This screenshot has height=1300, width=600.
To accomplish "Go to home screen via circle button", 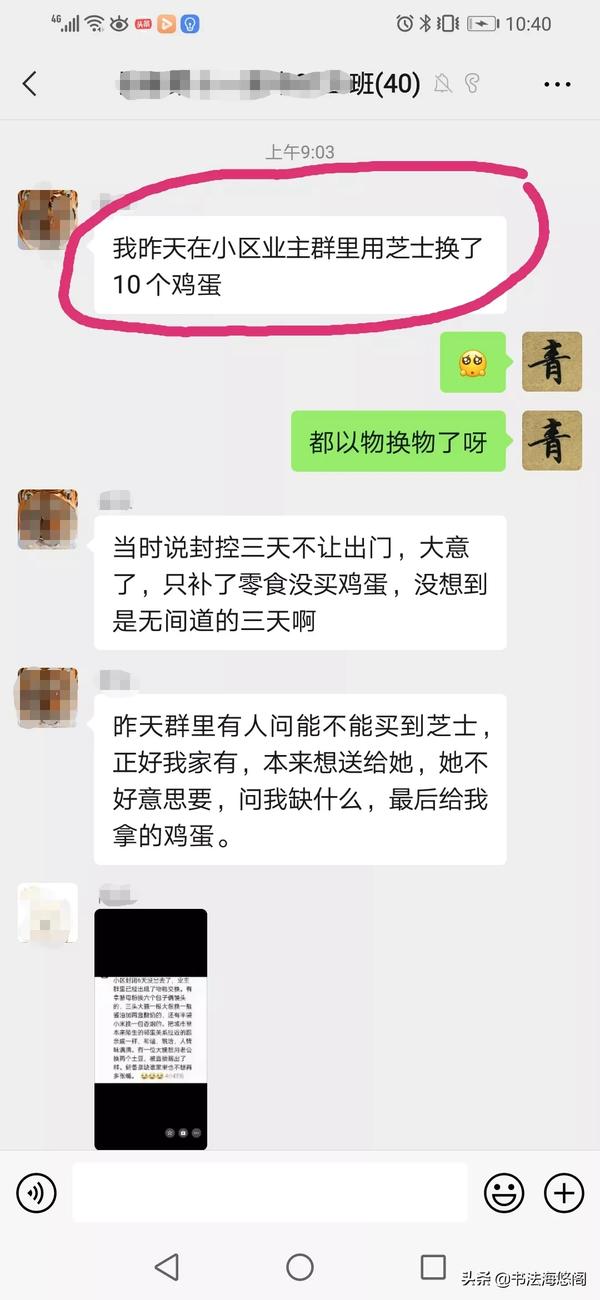I will [x=300, y=1267].
